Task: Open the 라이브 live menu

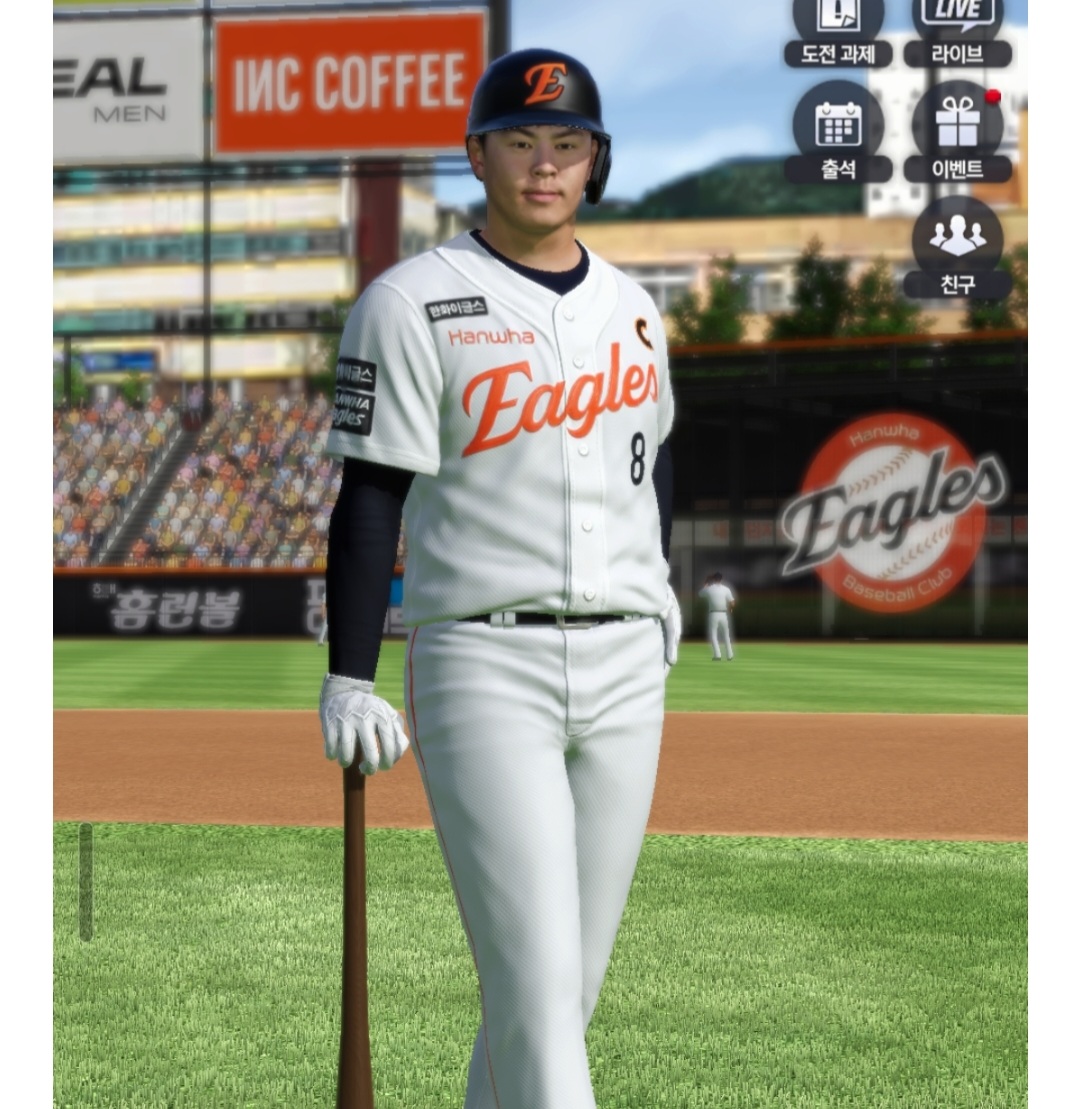Action: (957, 28)
